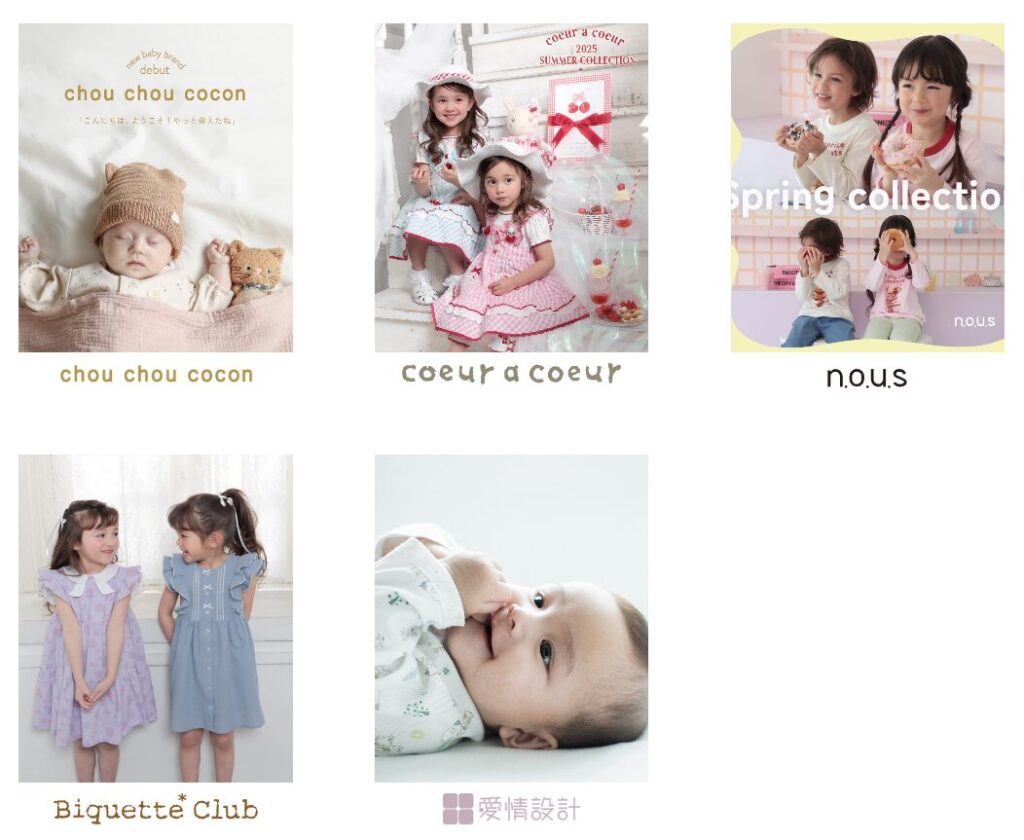View the n.o.u.s Spring collection tile

(867, 188)
